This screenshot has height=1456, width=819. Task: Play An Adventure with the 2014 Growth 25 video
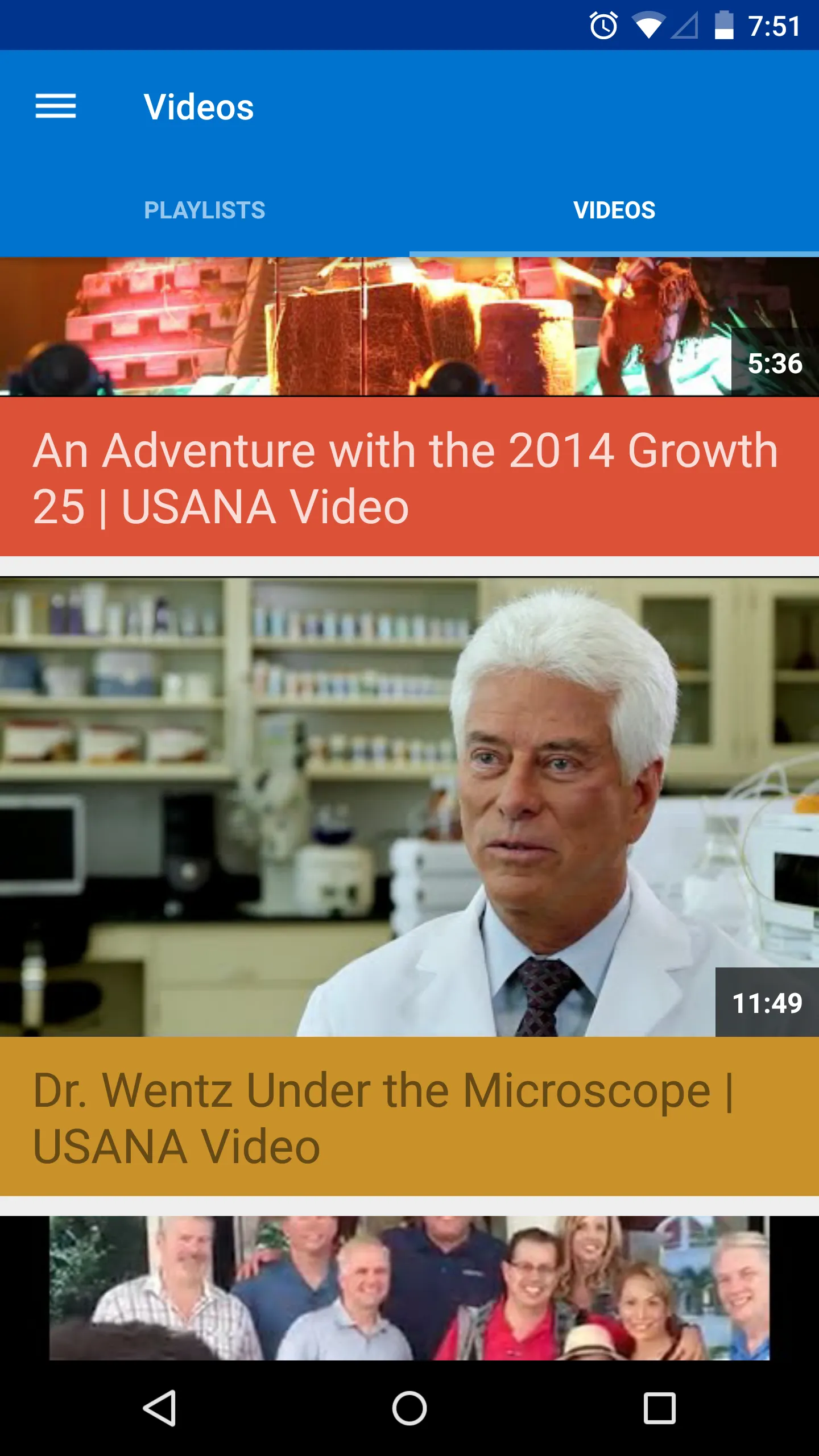coord(409,407)
